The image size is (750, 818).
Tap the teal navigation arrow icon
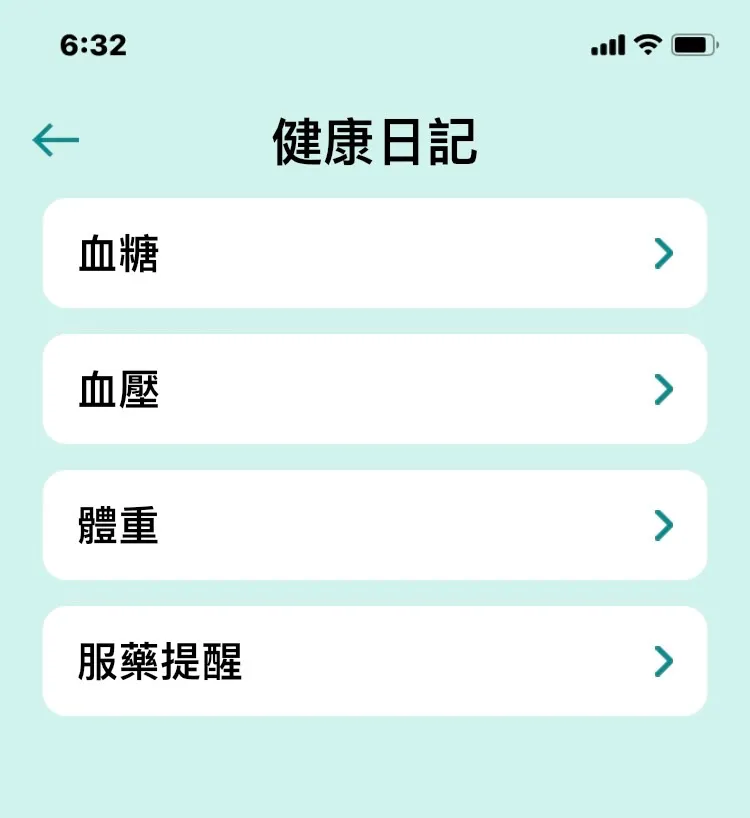(x=55, y=137)
